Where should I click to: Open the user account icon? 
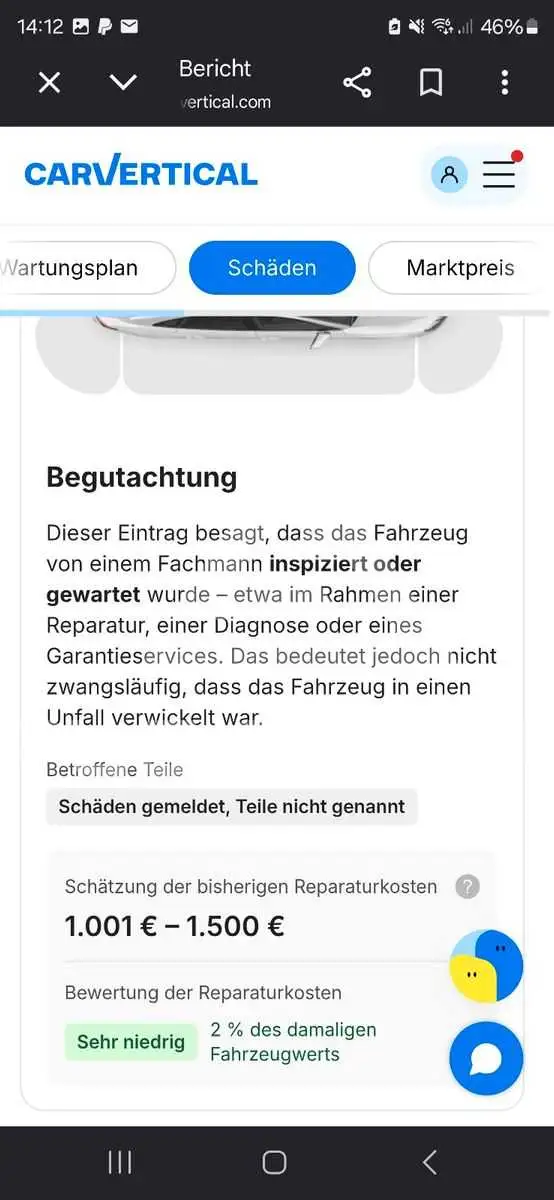click(449, 175)
